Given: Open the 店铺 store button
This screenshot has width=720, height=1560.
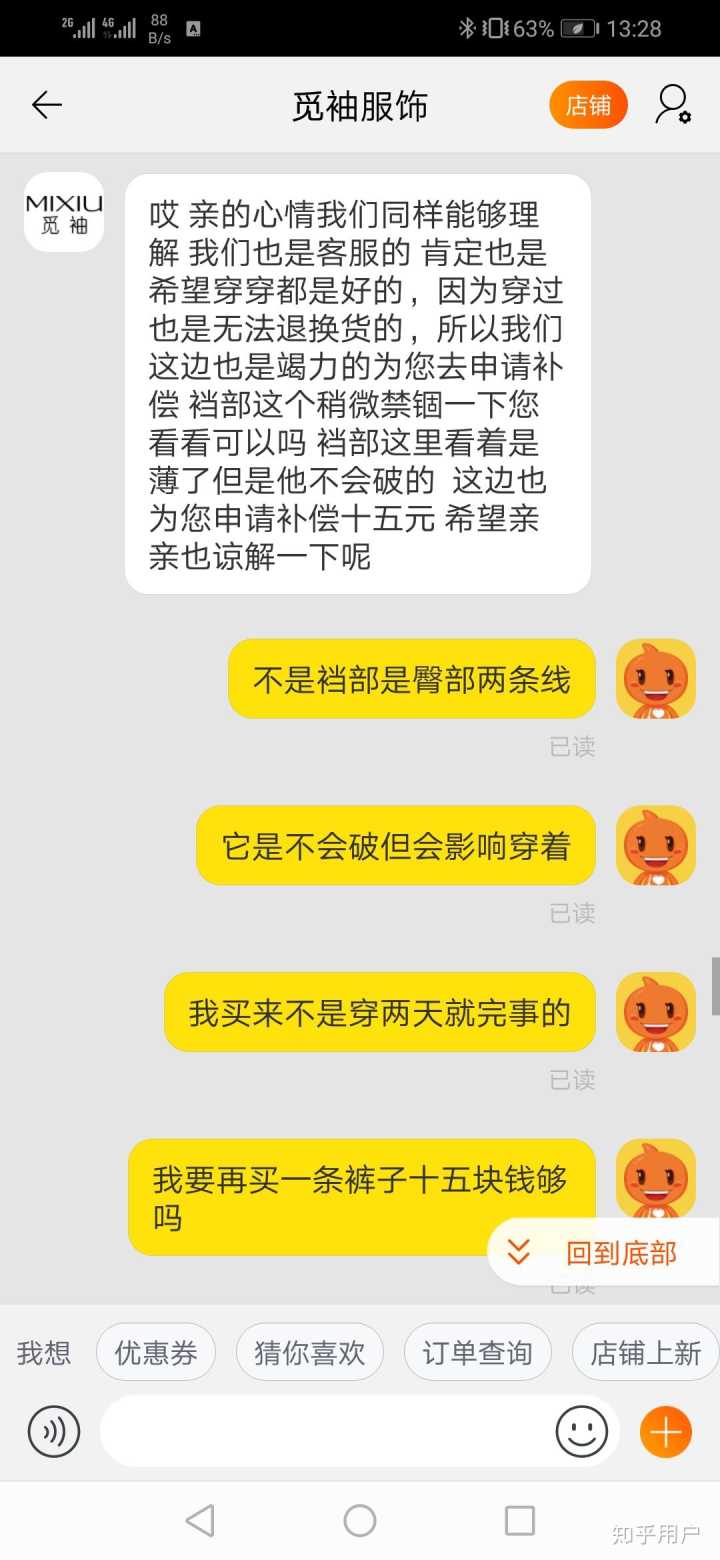Looking at the screenshot, I should click(588, 105).
